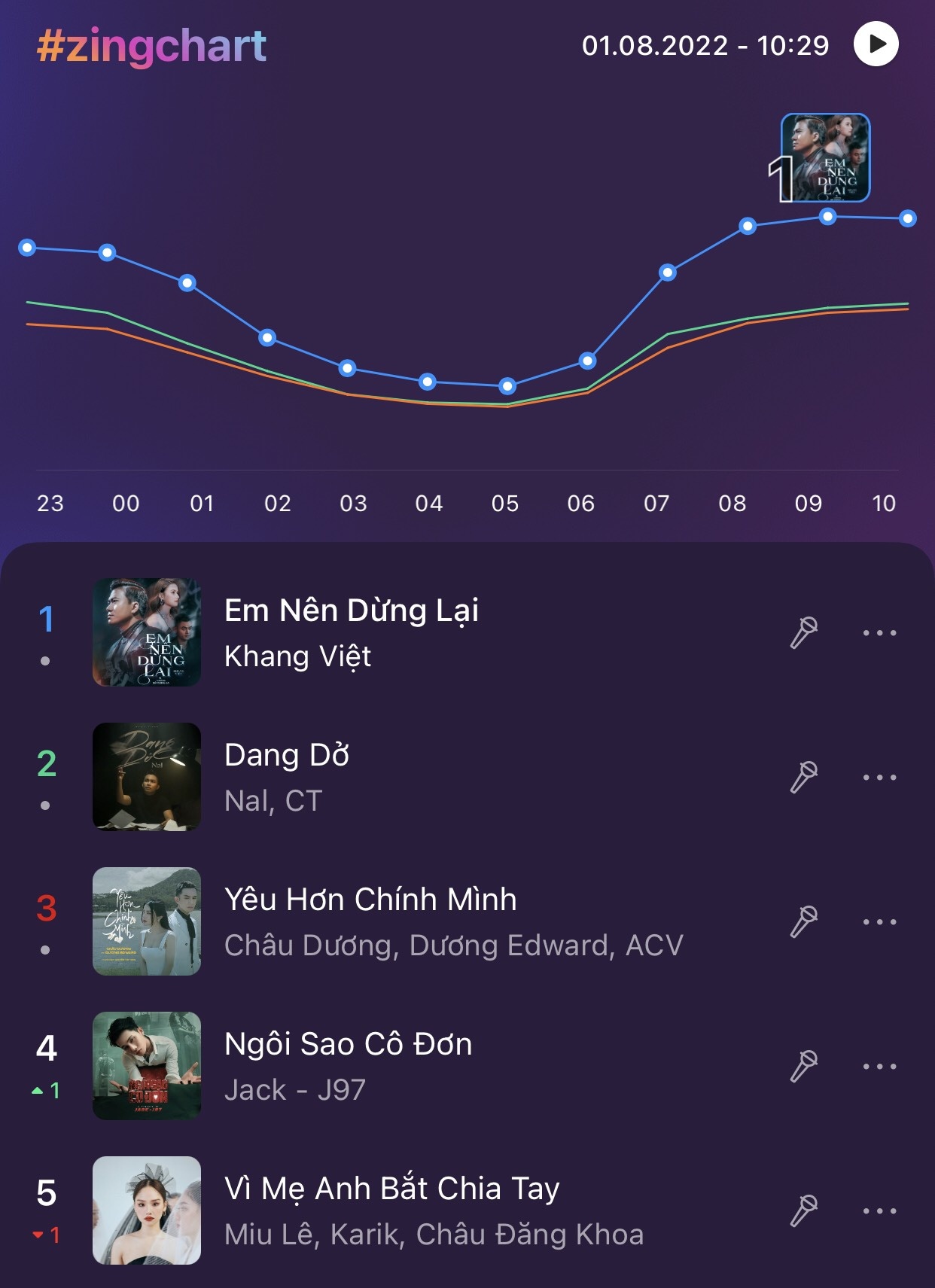Viewport: 935px width, 1288px height.
Task: Select the 05 hour point on the chart
Action: pyautogui.click(x=507, y=386)
